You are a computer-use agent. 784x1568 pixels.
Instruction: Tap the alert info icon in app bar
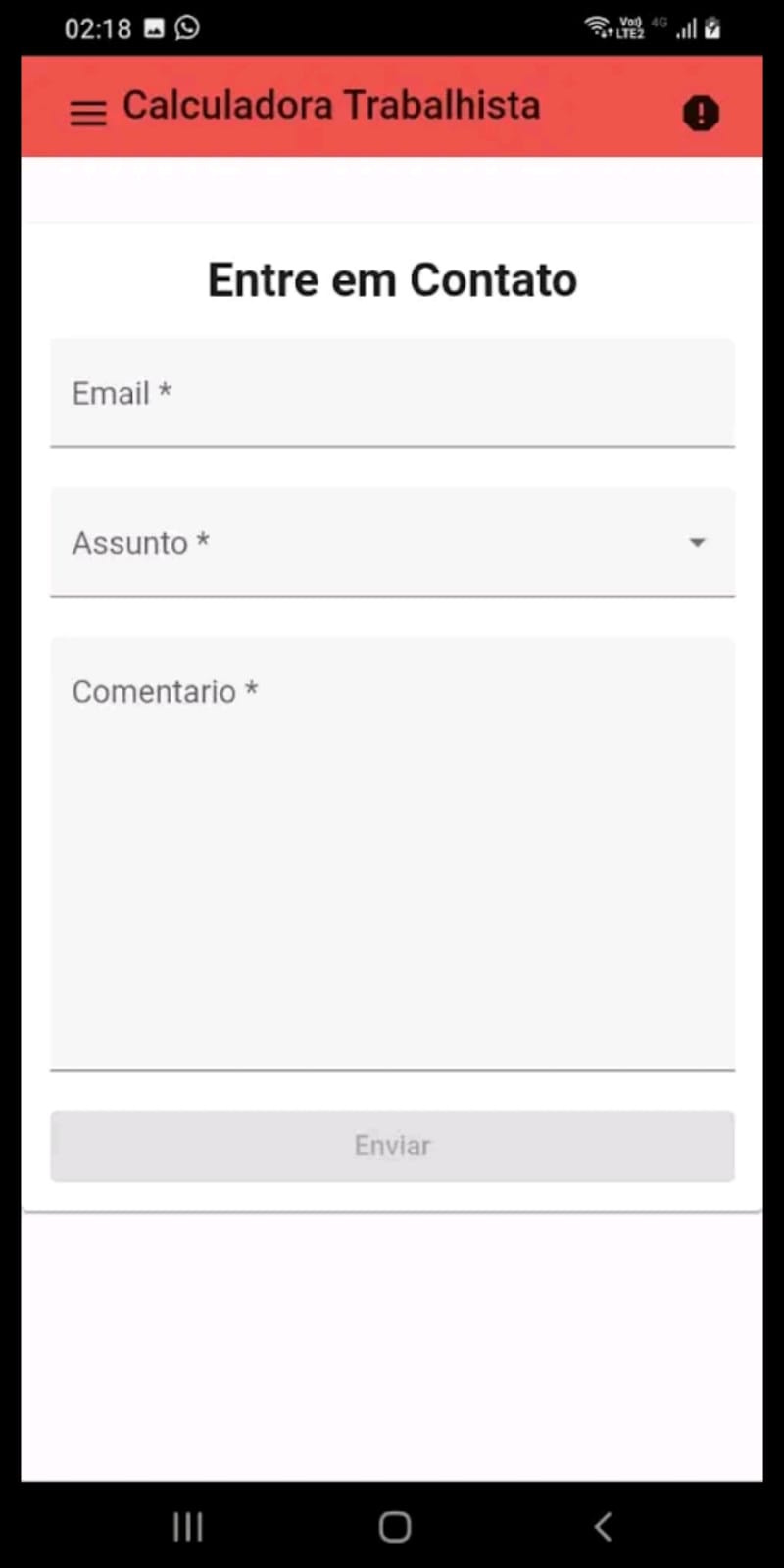701,114
